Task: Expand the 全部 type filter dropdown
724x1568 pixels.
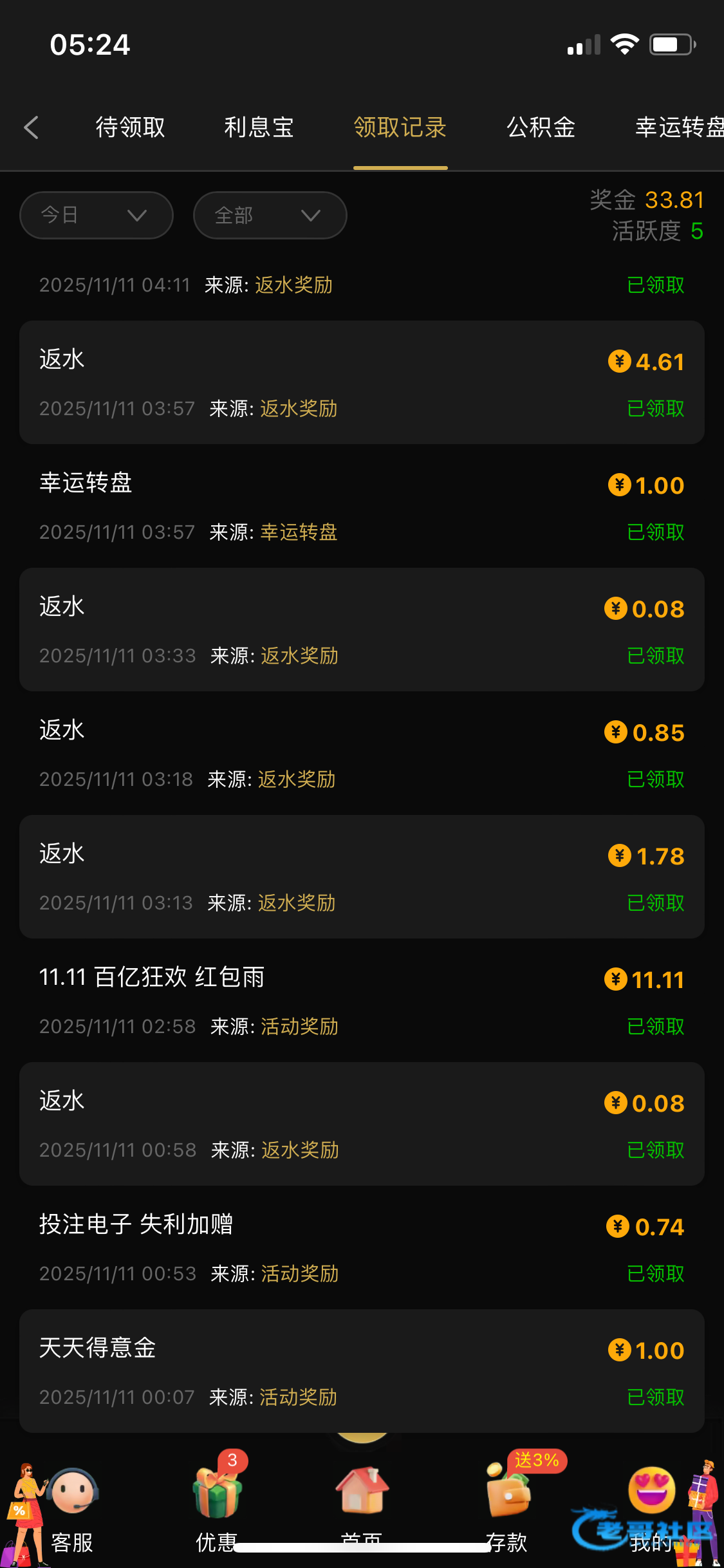Action: 270,215
